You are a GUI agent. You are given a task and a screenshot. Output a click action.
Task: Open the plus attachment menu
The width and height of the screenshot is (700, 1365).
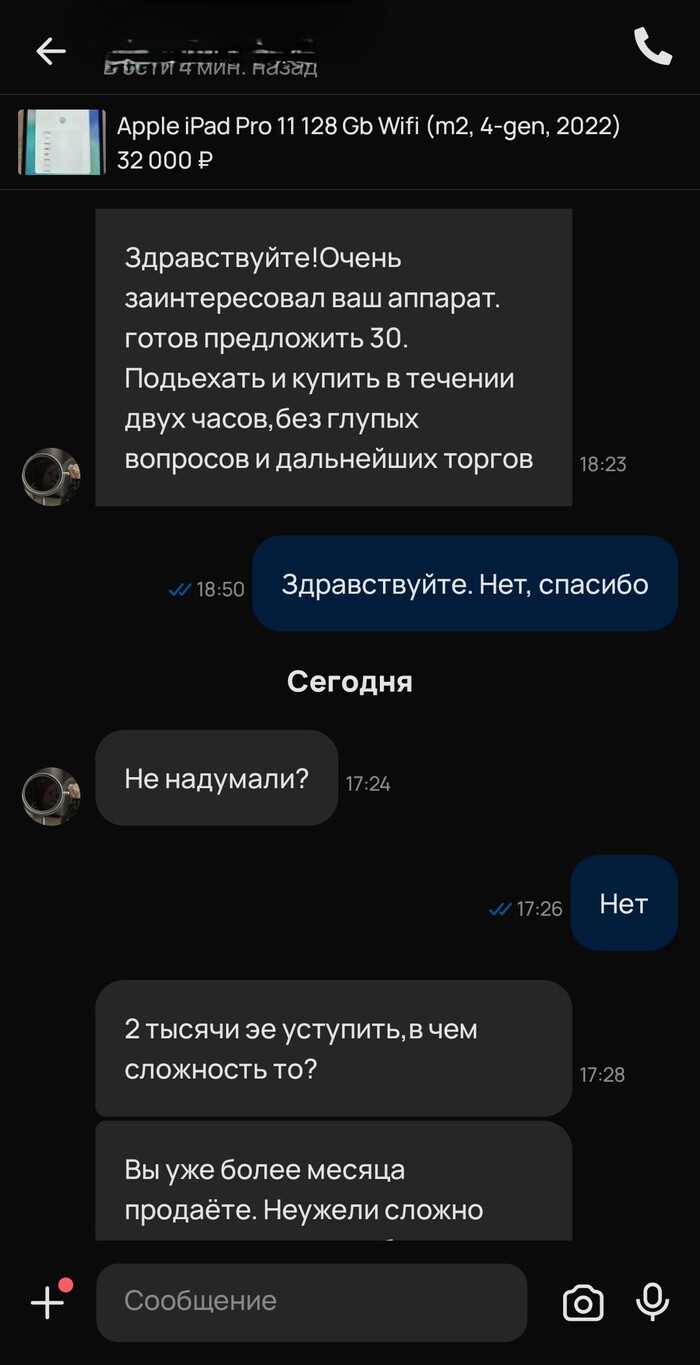pyautogui.click(x=48, y=1301)
